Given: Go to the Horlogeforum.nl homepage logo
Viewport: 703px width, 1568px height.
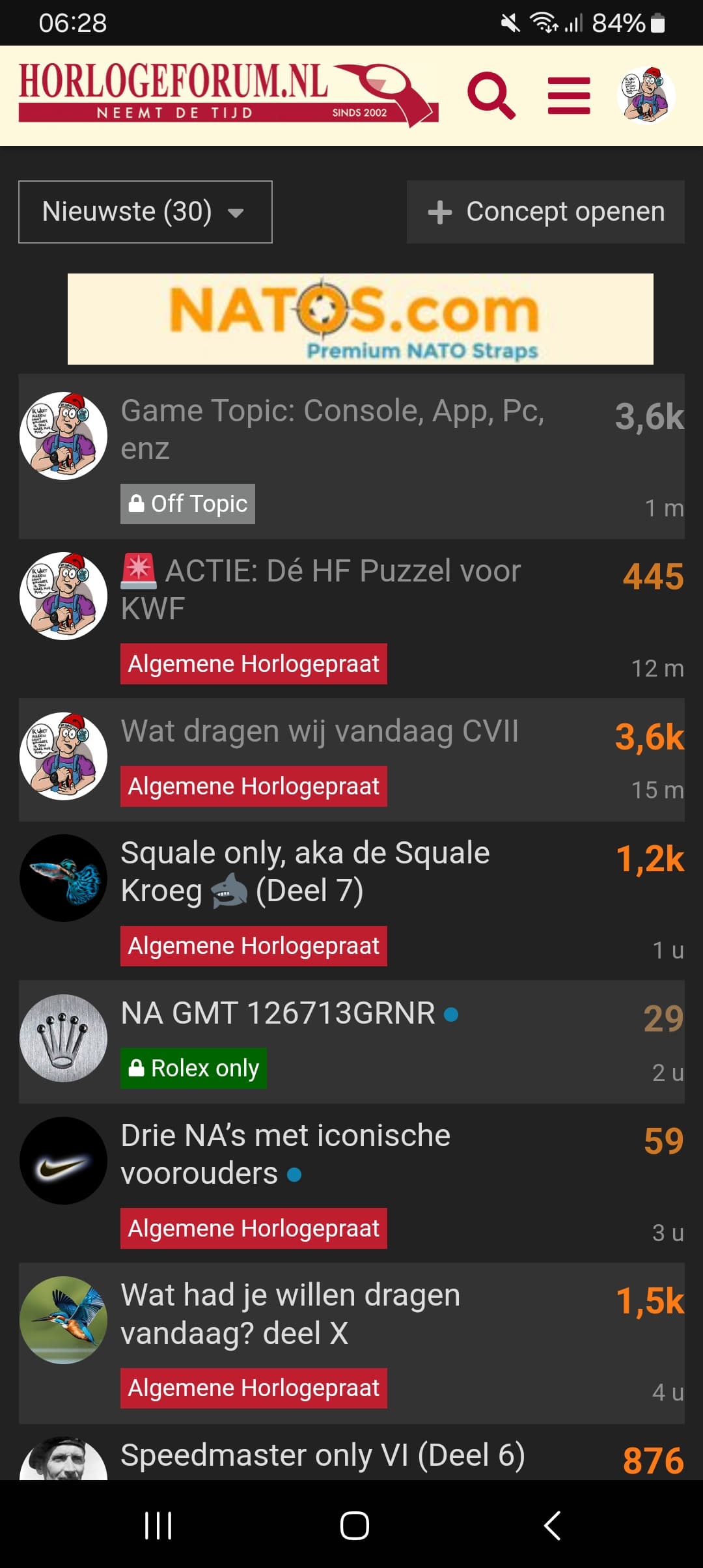Looking at the screenshot, I should [x=228, y=94].
